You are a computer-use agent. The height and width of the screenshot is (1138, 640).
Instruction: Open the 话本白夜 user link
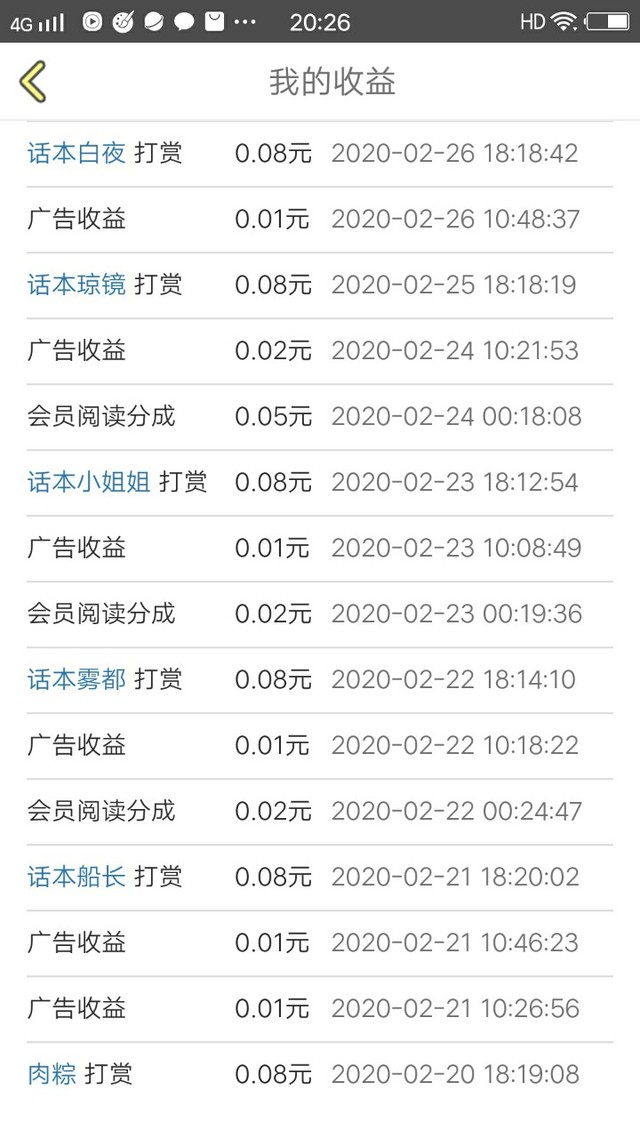pos(77,153)
